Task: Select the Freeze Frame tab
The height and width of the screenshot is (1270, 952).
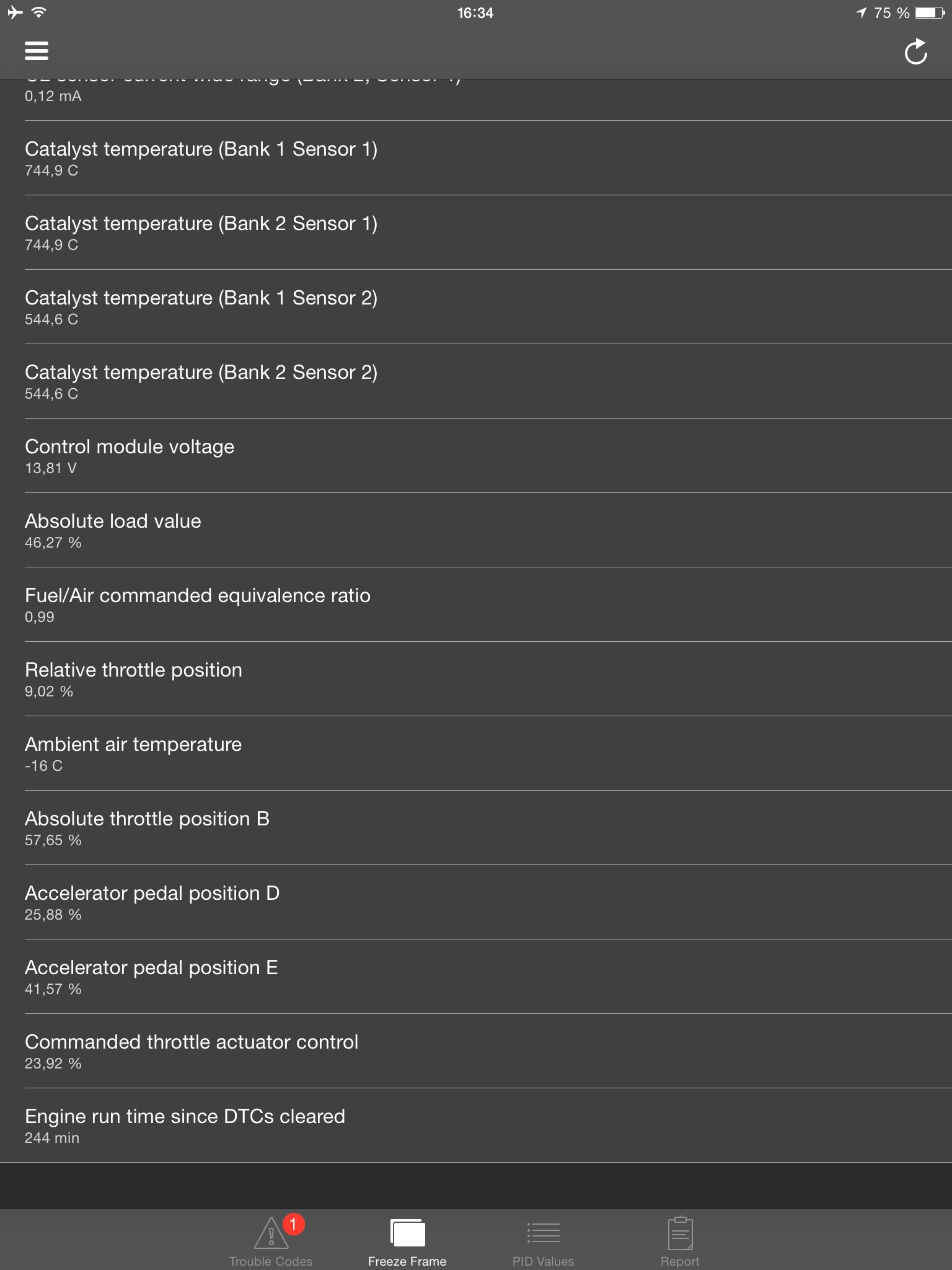Action: pos(407,1240)
